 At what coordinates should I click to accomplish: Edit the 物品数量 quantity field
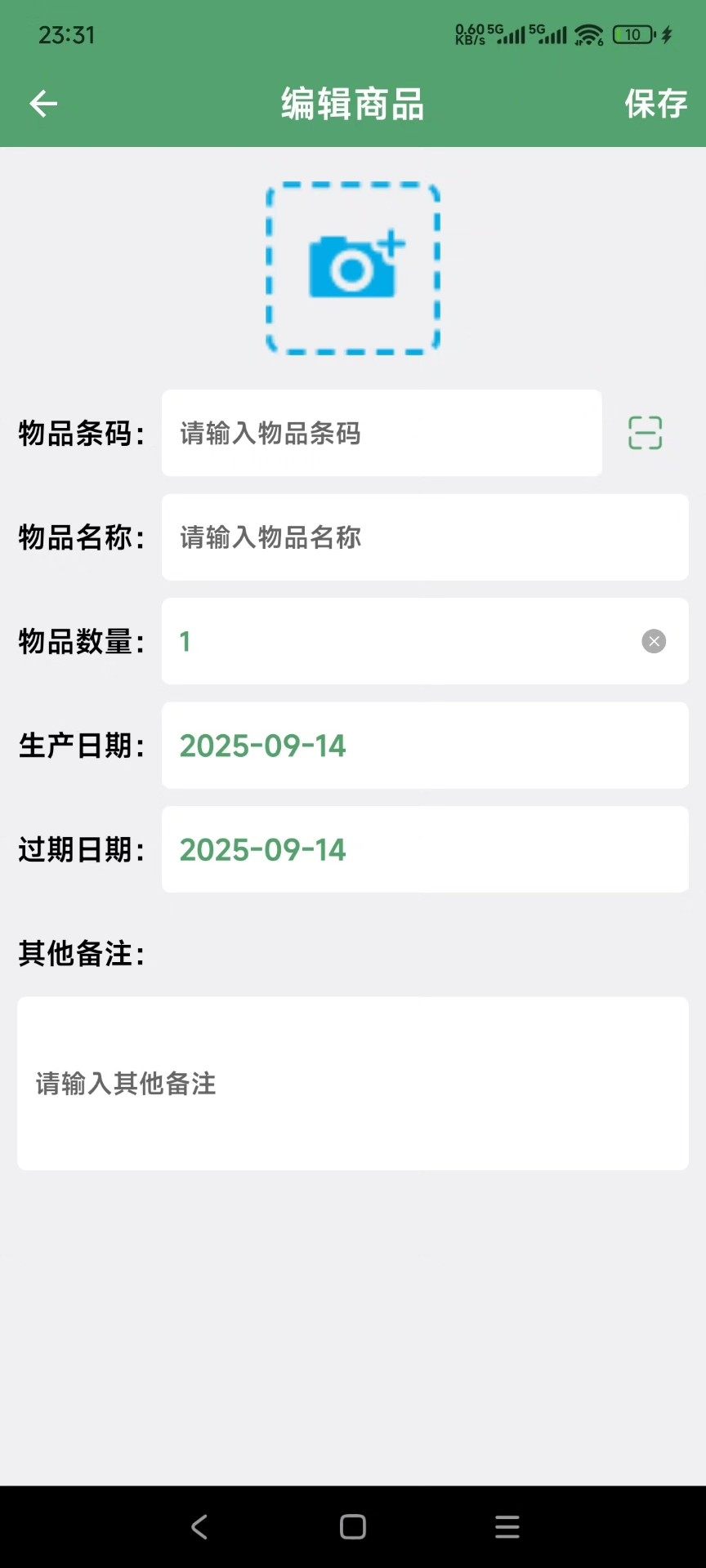[400, 641]
